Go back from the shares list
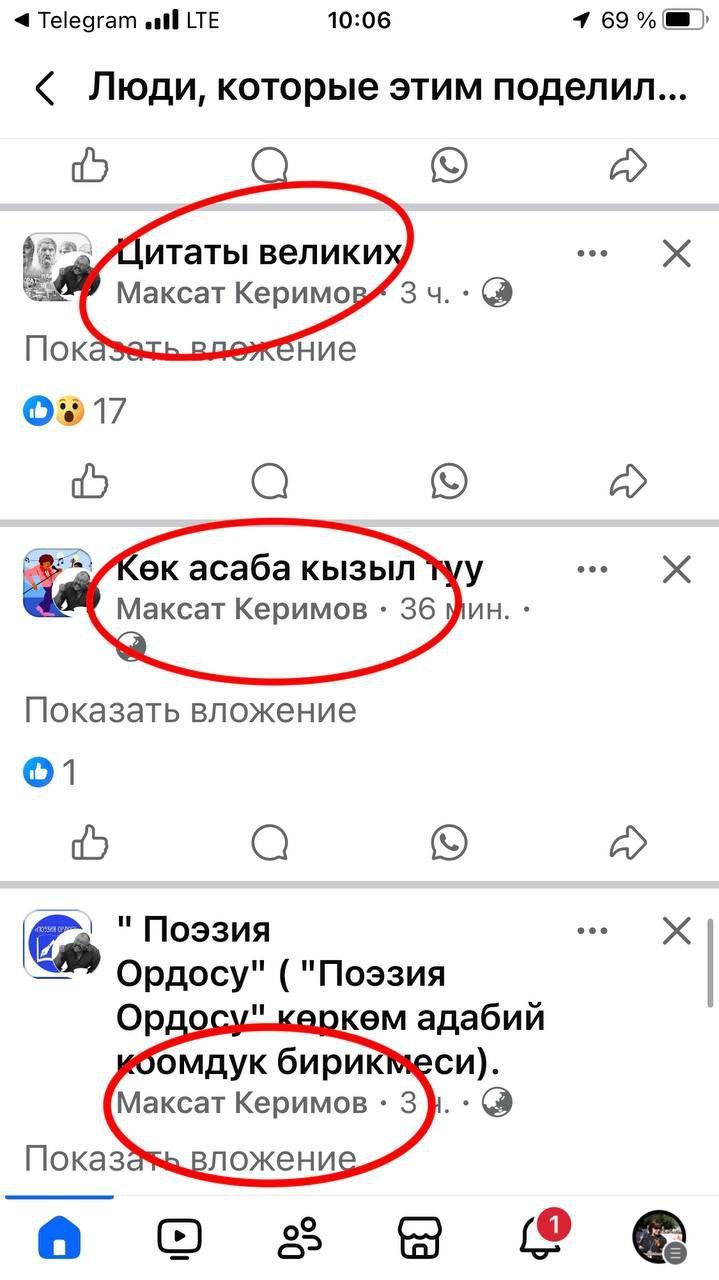The width and height of the screenshot is (719, 1280). pyautogui.click(x=44, y=89)
